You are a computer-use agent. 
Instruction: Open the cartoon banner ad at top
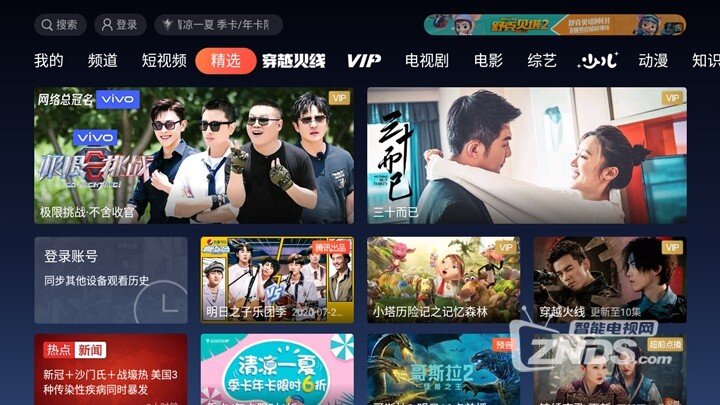coord(554,25)
